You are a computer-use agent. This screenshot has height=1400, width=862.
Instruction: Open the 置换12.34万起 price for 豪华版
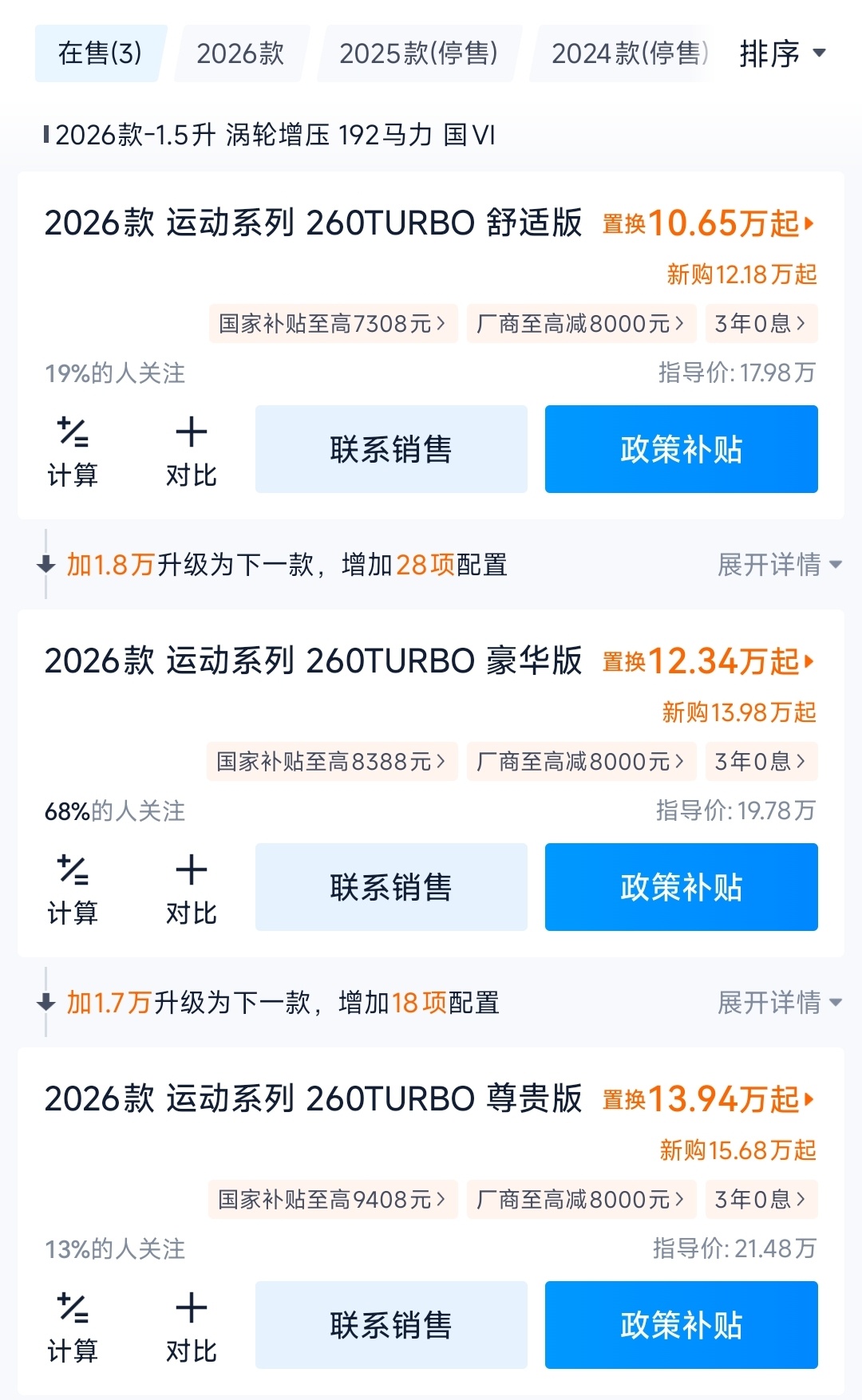pyautogui.click(x=708, y=661)
